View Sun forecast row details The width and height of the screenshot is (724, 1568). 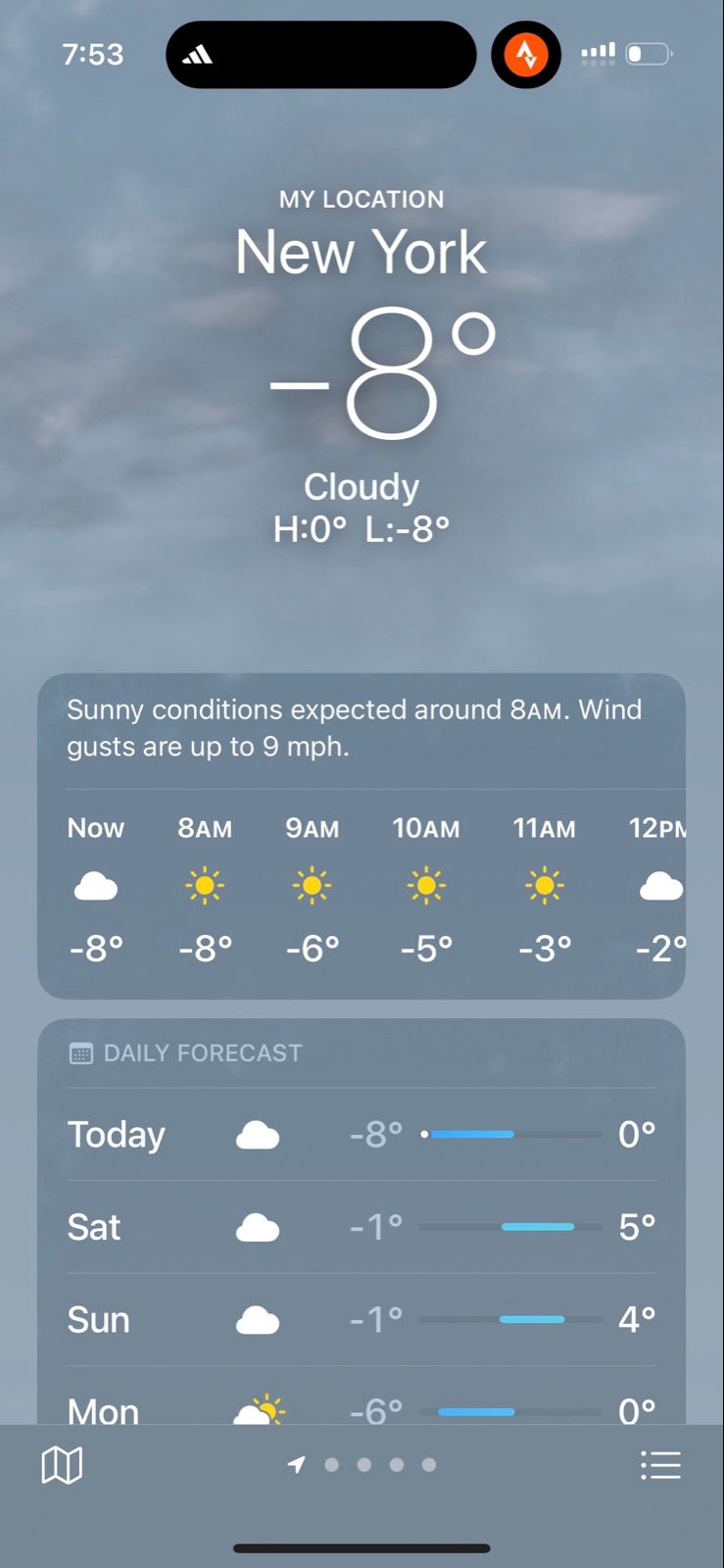(361, 1320)
